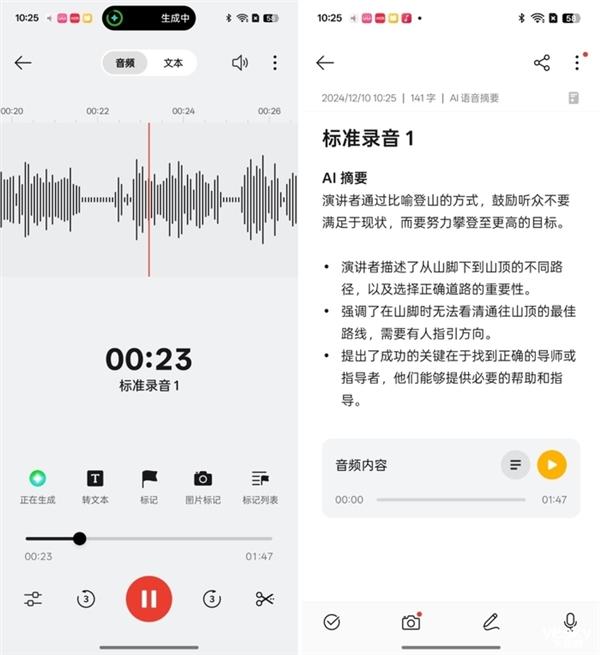Open the camera icon in the note toolbar
Viewport: 600px width, 655px height.
pyautogui.click(x=411, y=622)
